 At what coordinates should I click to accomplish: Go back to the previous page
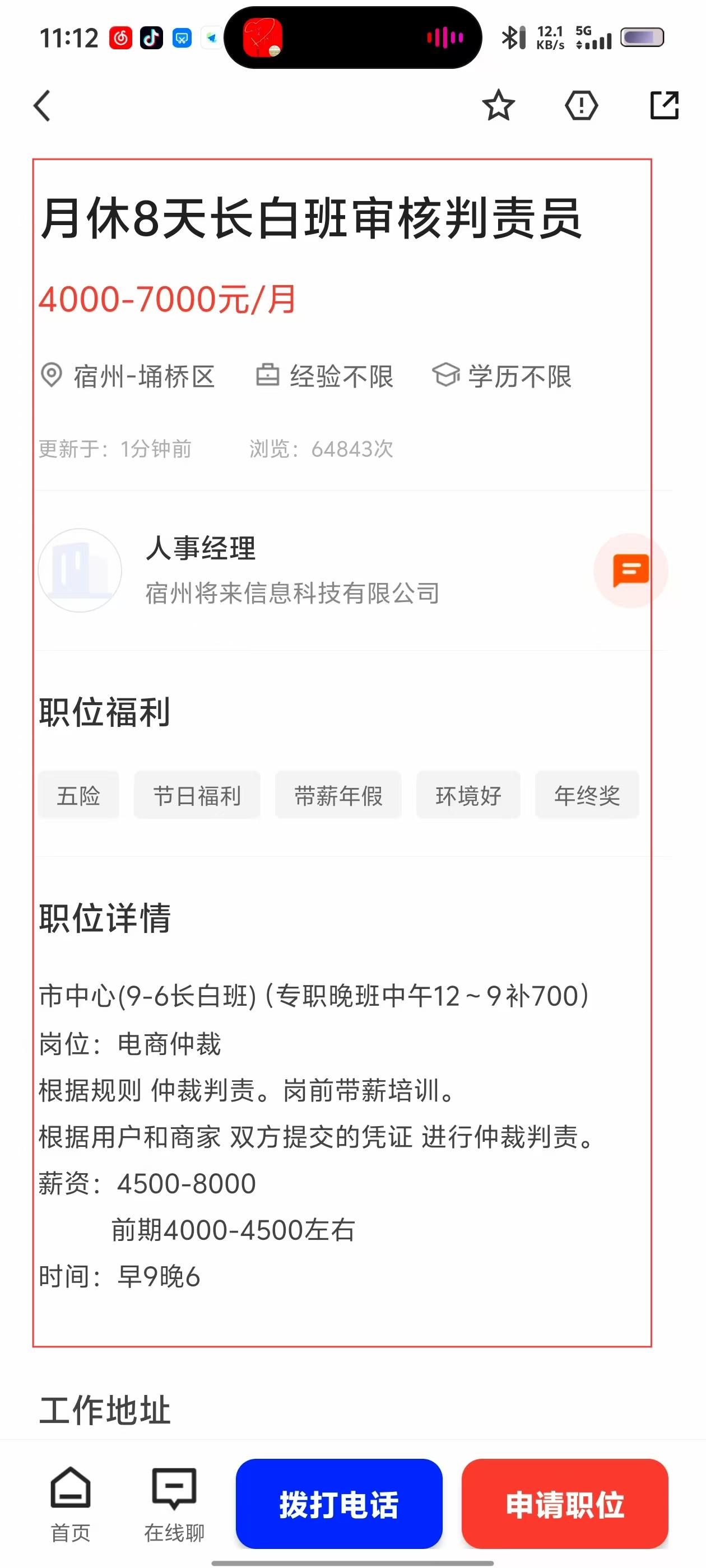pyautogui.click(x=42, y=106)
